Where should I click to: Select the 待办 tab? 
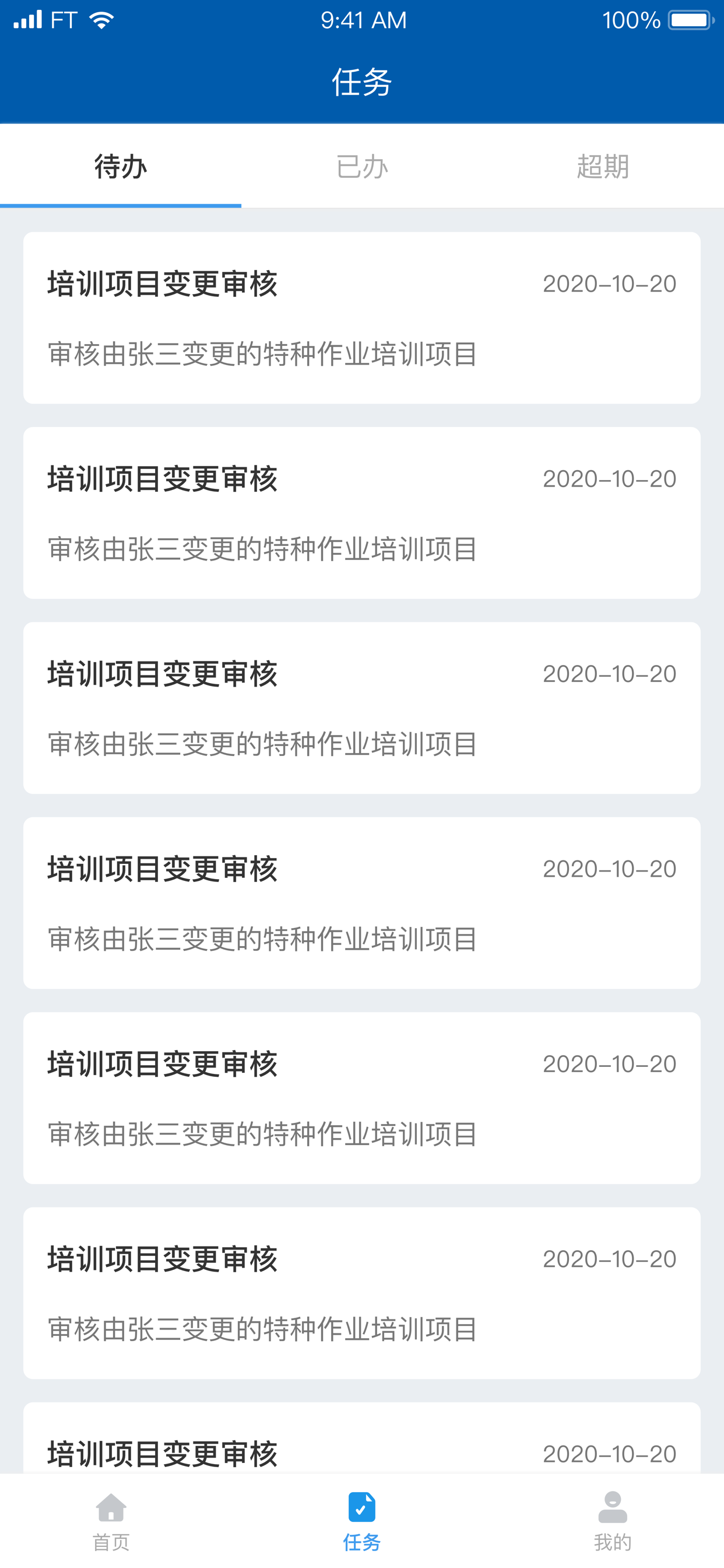click(121, 167)
